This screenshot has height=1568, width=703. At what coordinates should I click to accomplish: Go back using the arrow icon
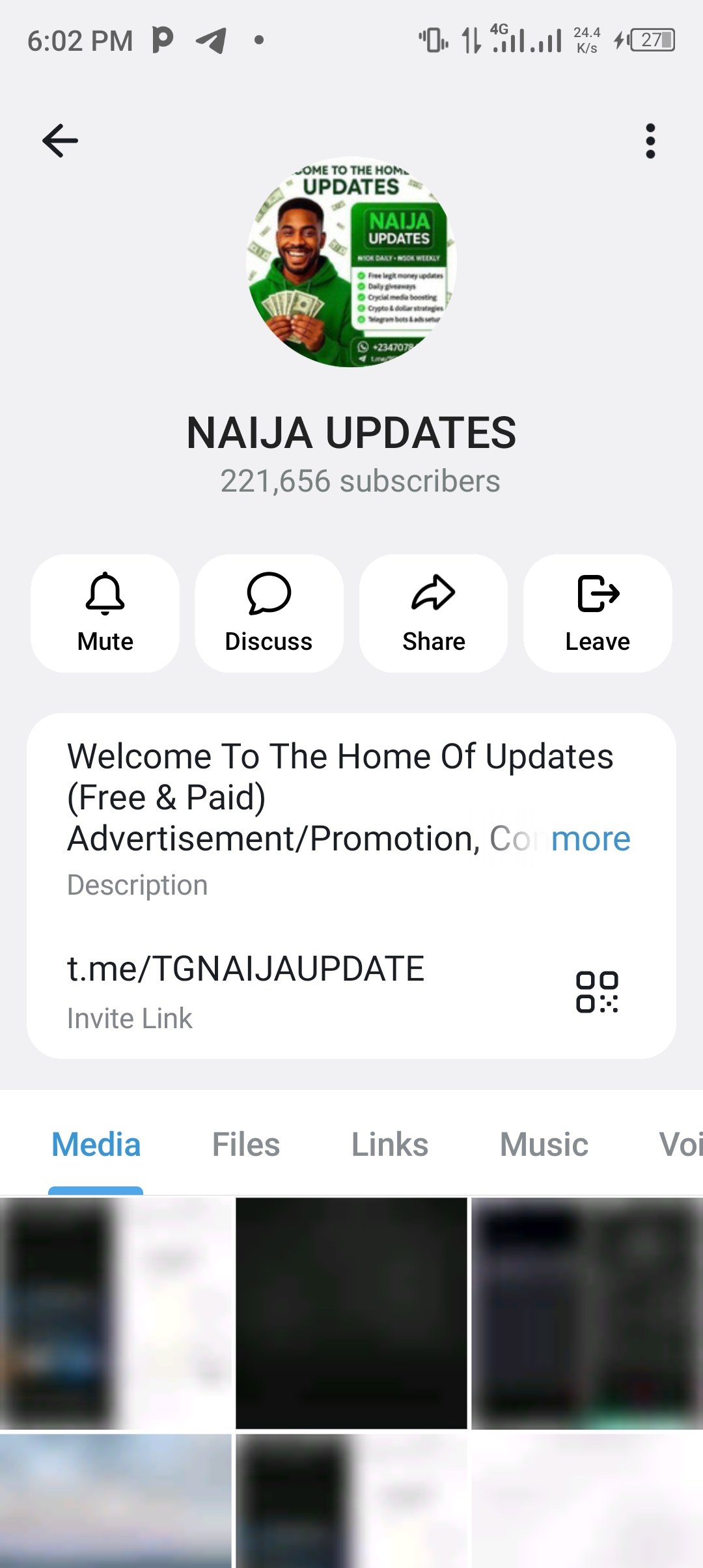click(x=60, y=141)
